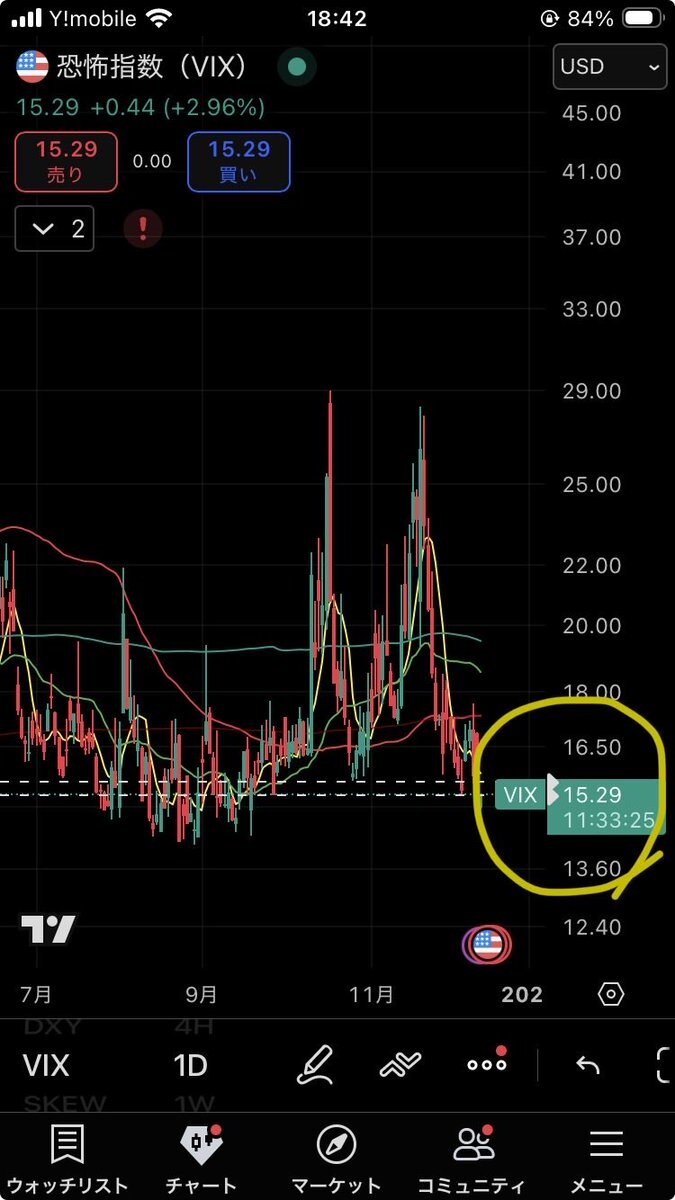The image size is (675, 1200).
Task: Open the indicators tool
Action: (x=400, y=1065)
